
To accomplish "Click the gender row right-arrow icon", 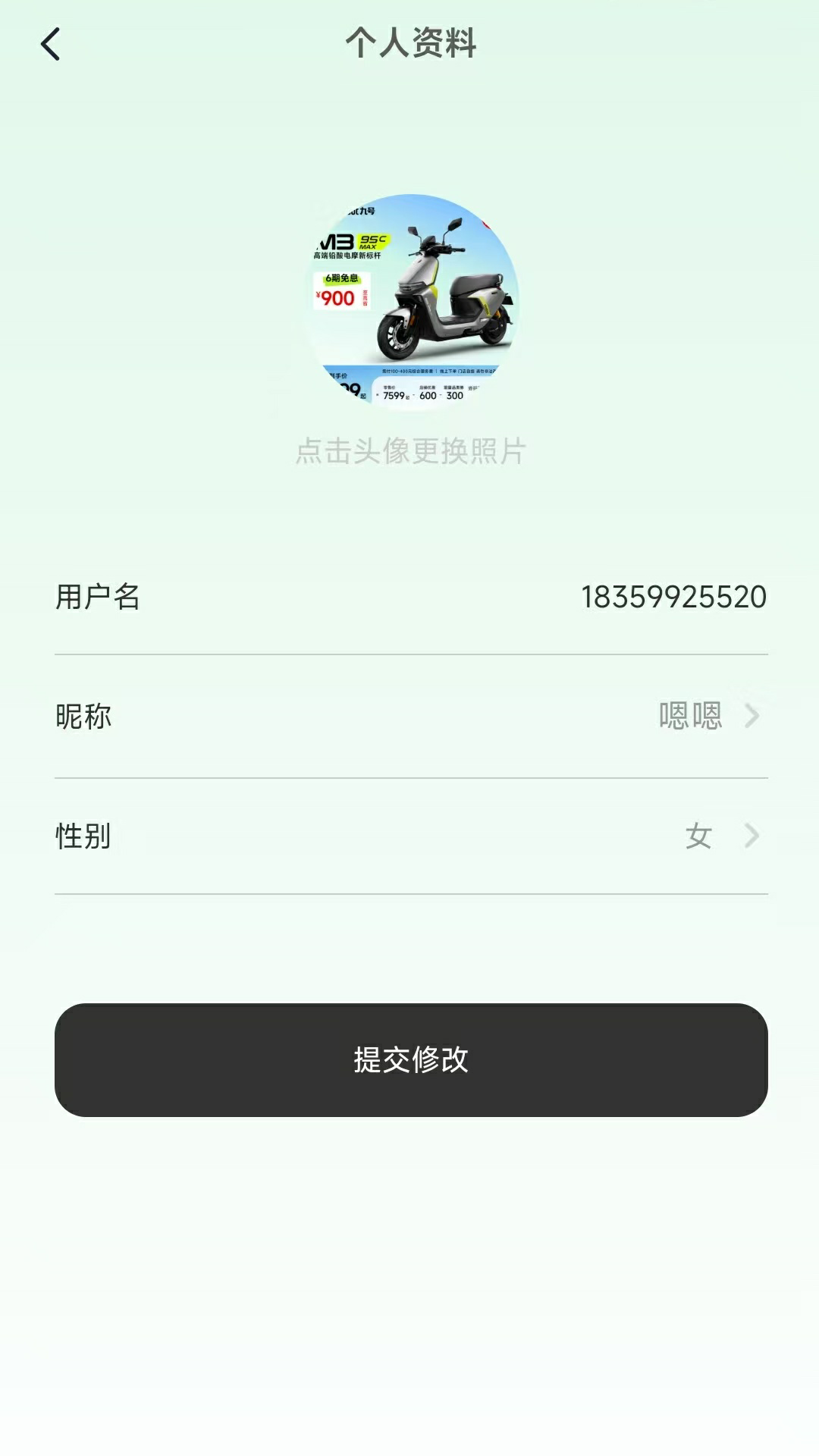I will (x=751, y=836).
